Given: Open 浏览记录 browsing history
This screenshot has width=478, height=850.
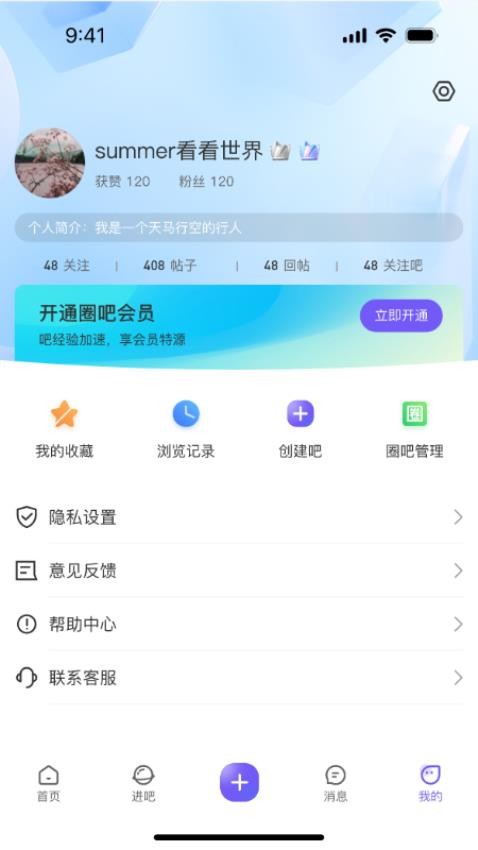Looking at the screenshot, I should pos(186,429).
